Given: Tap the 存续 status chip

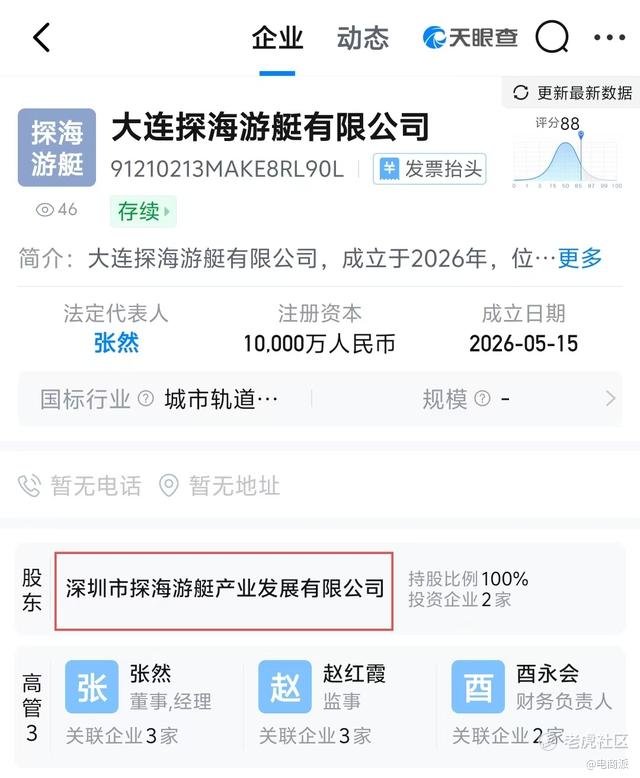Looking at the screenshot, I should (143, 211).
